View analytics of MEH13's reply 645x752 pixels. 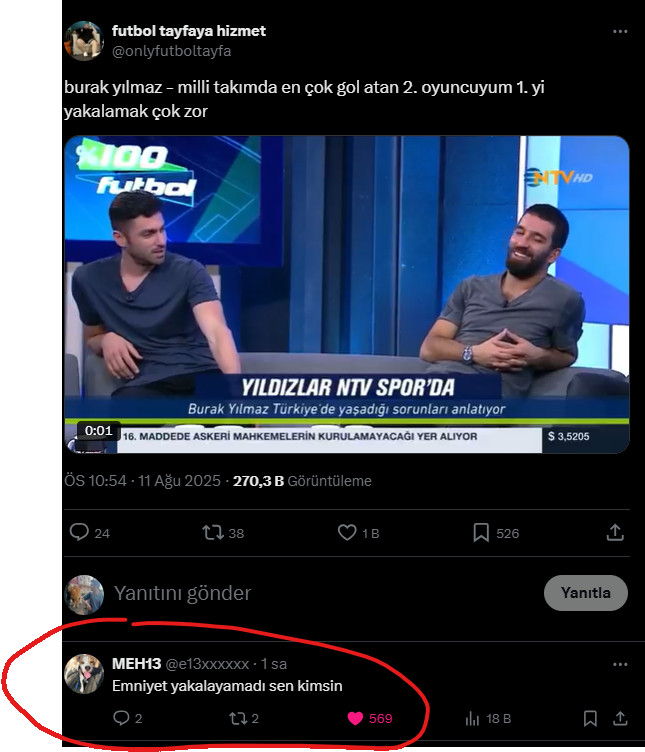(x=474, y=718)
